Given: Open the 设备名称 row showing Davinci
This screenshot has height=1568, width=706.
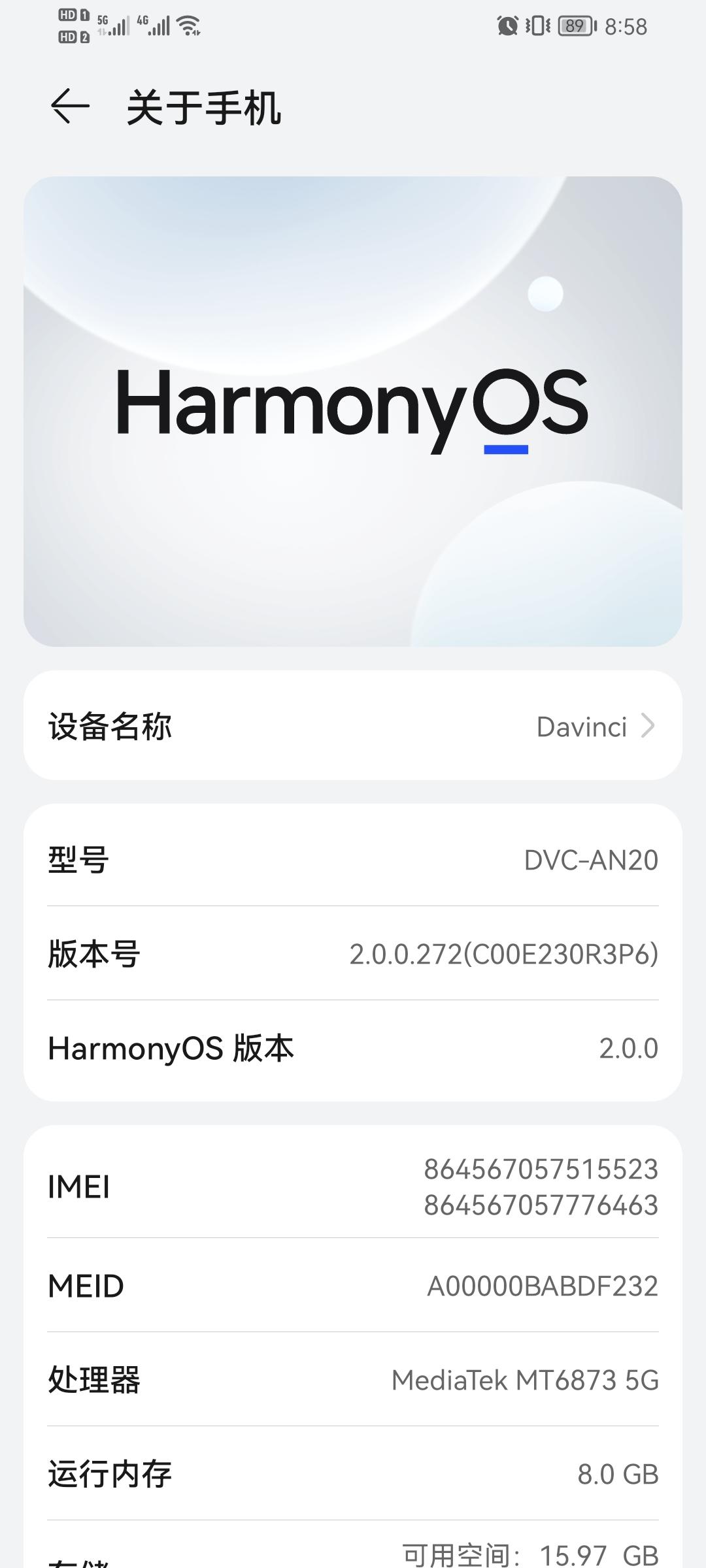Looking at the screenshot, I should click(353, 726).
